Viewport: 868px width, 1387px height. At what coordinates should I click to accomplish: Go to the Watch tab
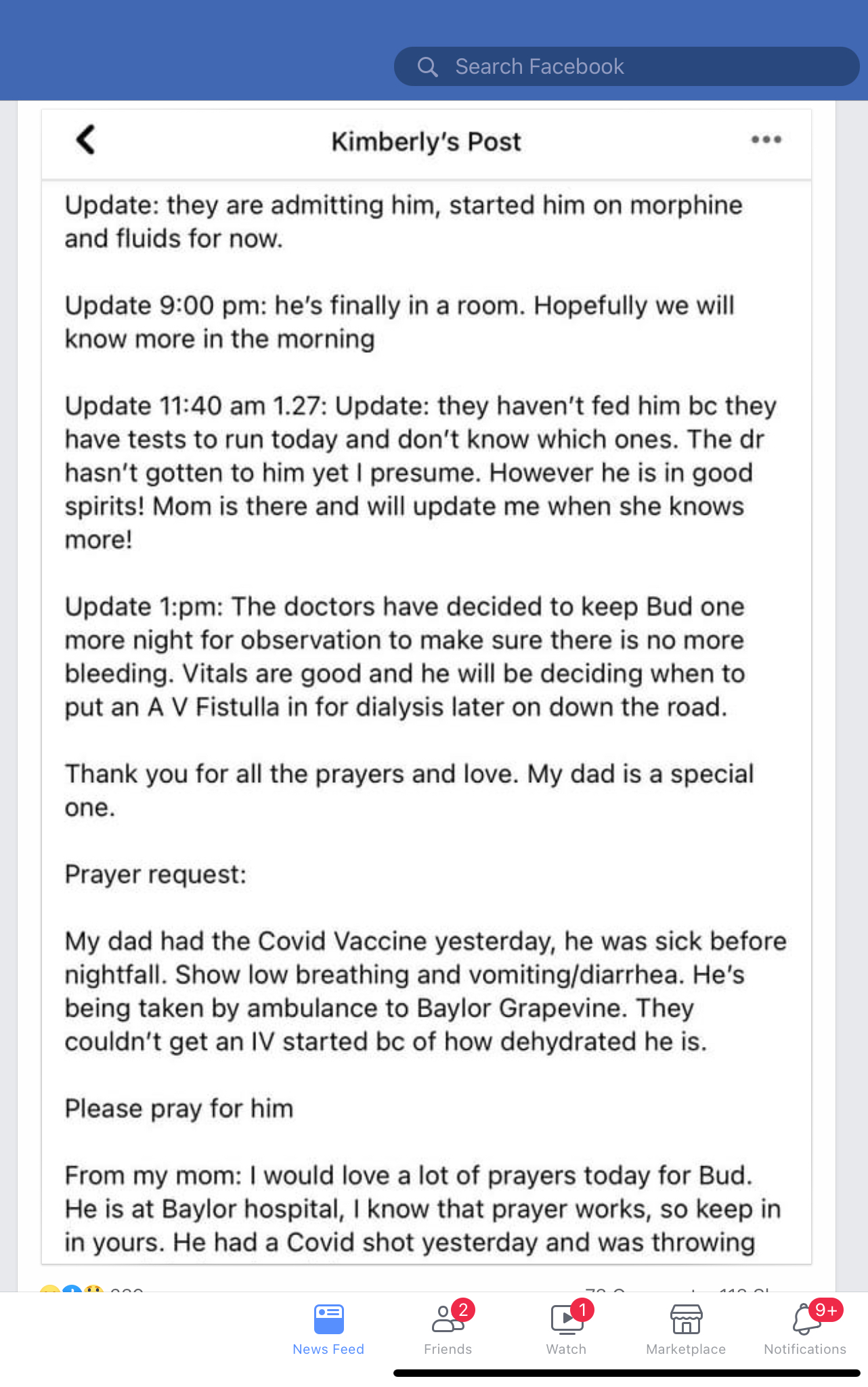point(567,1329)
